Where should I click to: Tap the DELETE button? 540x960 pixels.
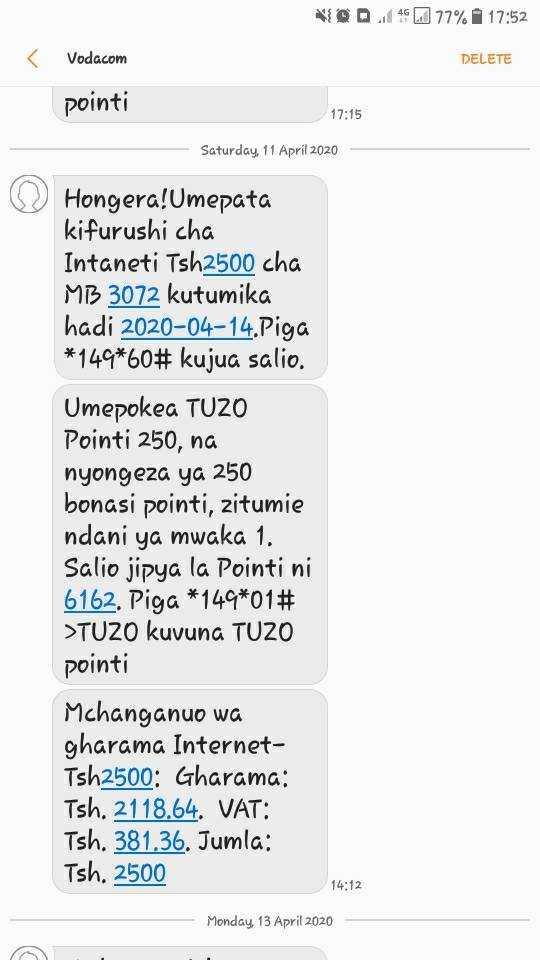pyautogui.click(x=486, y=59)
